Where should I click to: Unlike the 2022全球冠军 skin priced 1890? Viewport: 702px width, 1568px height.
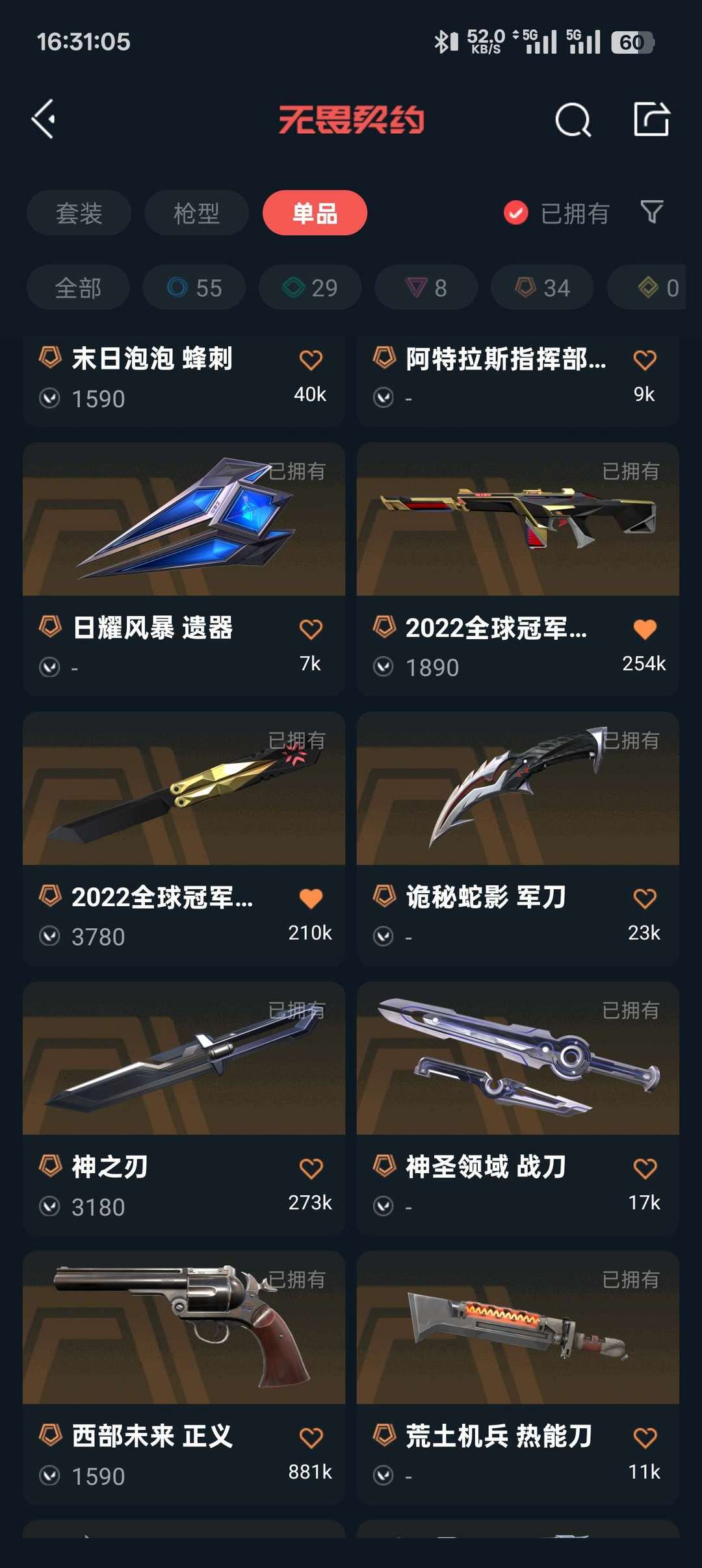[645, 629]
